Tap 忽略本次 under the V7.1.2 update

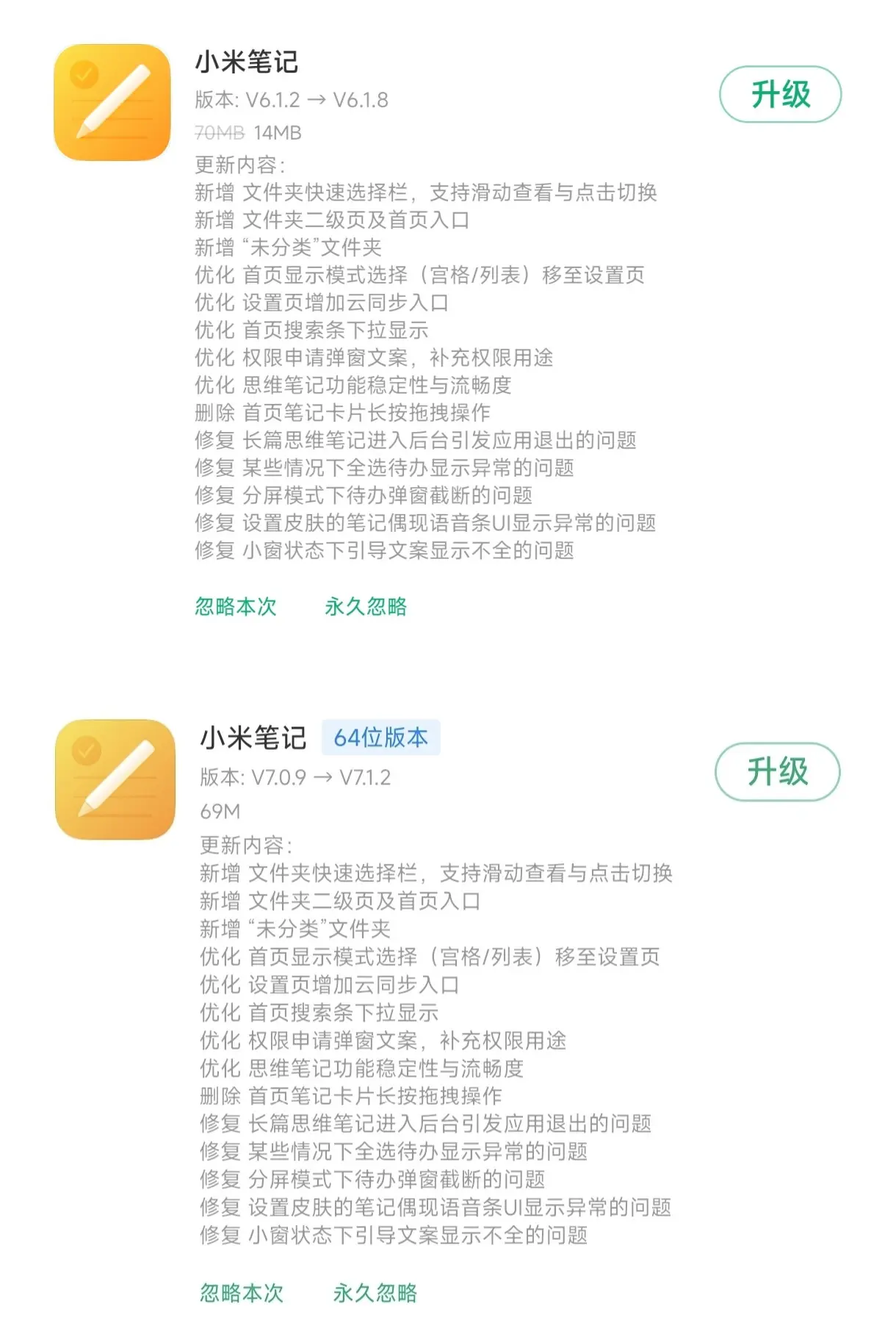click(x=242, y=1293)
